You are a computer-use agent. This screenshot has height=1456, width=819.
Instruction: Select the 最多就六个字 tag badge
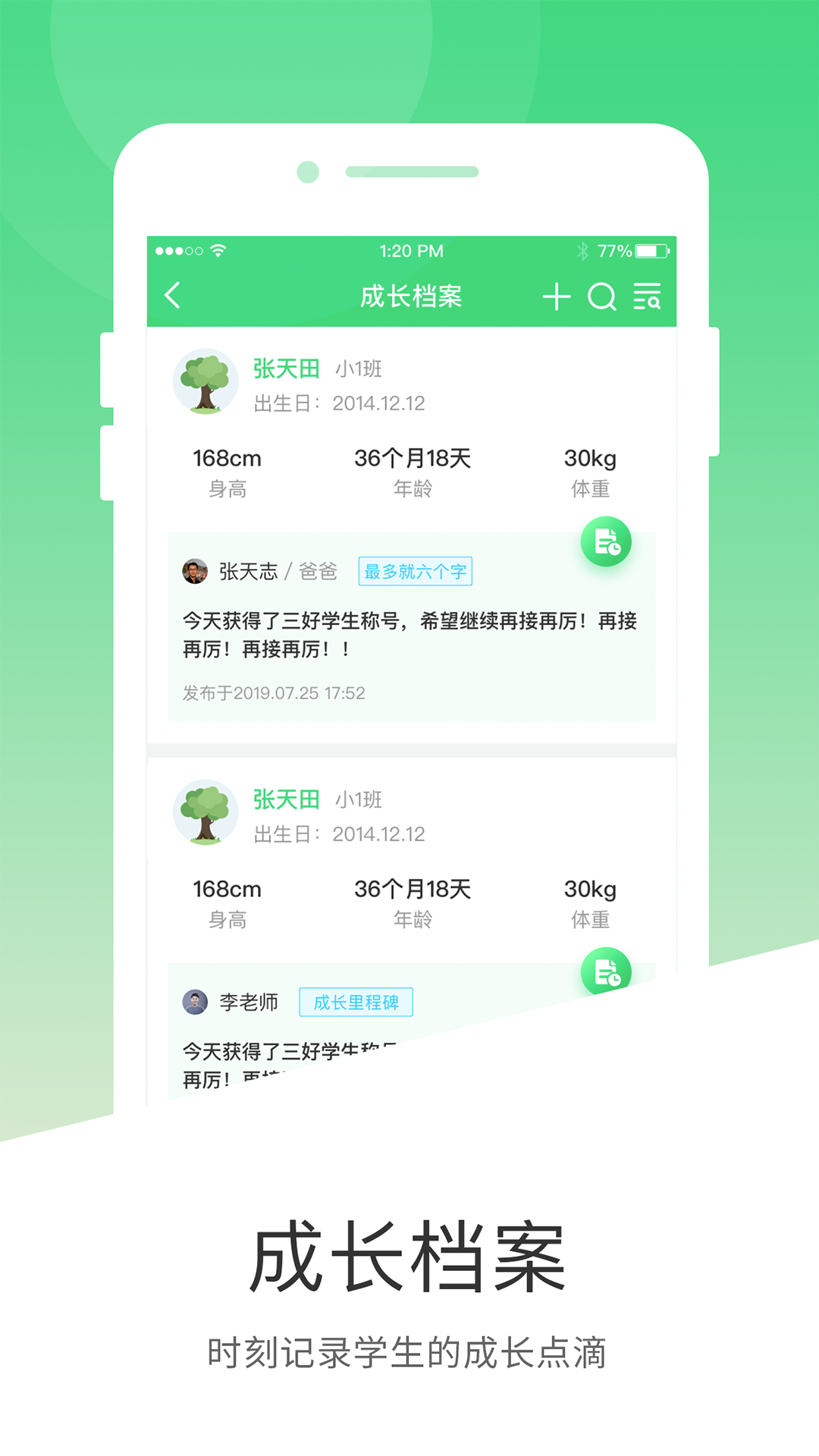click(416, 572)
